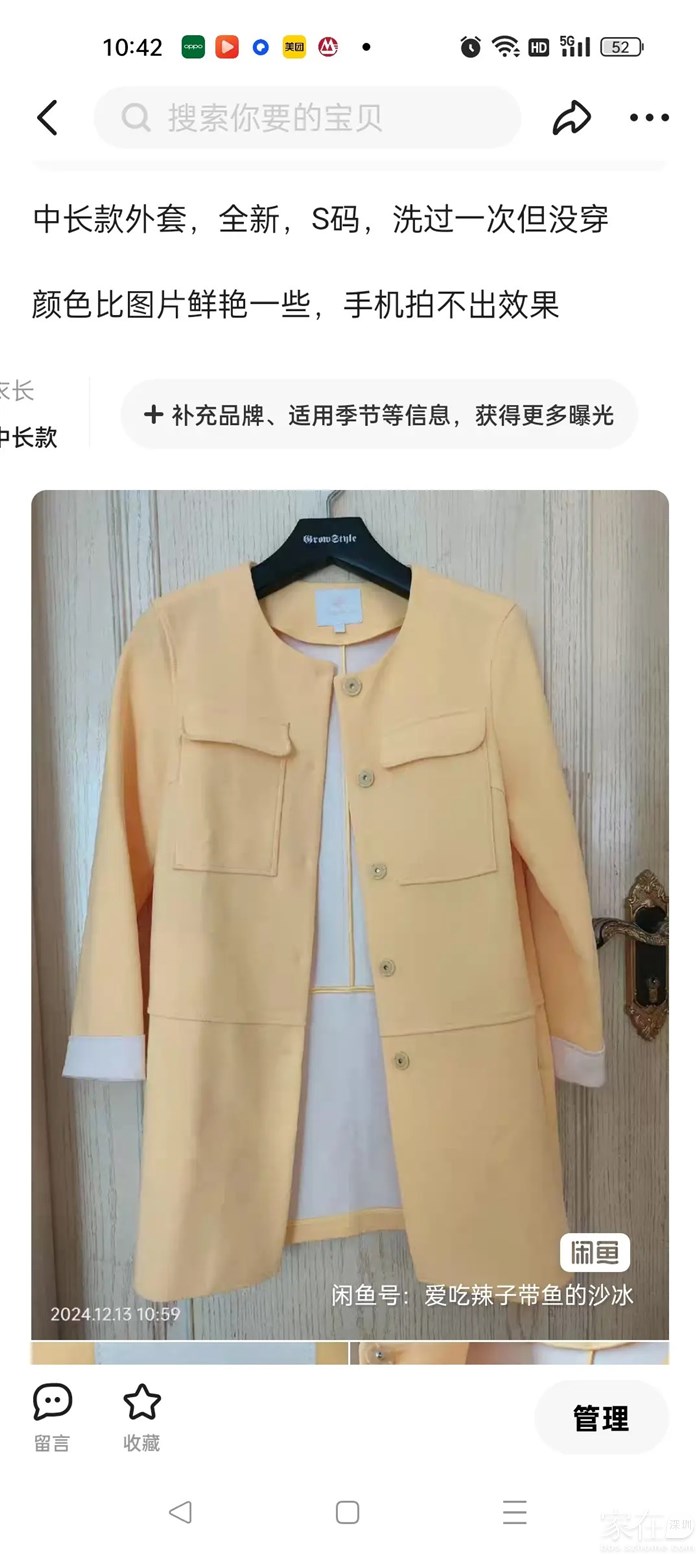Open 留言 comments
The width and height of the screenshot is (700, 1555).
pyautogui.click(x=52, y=1416)
